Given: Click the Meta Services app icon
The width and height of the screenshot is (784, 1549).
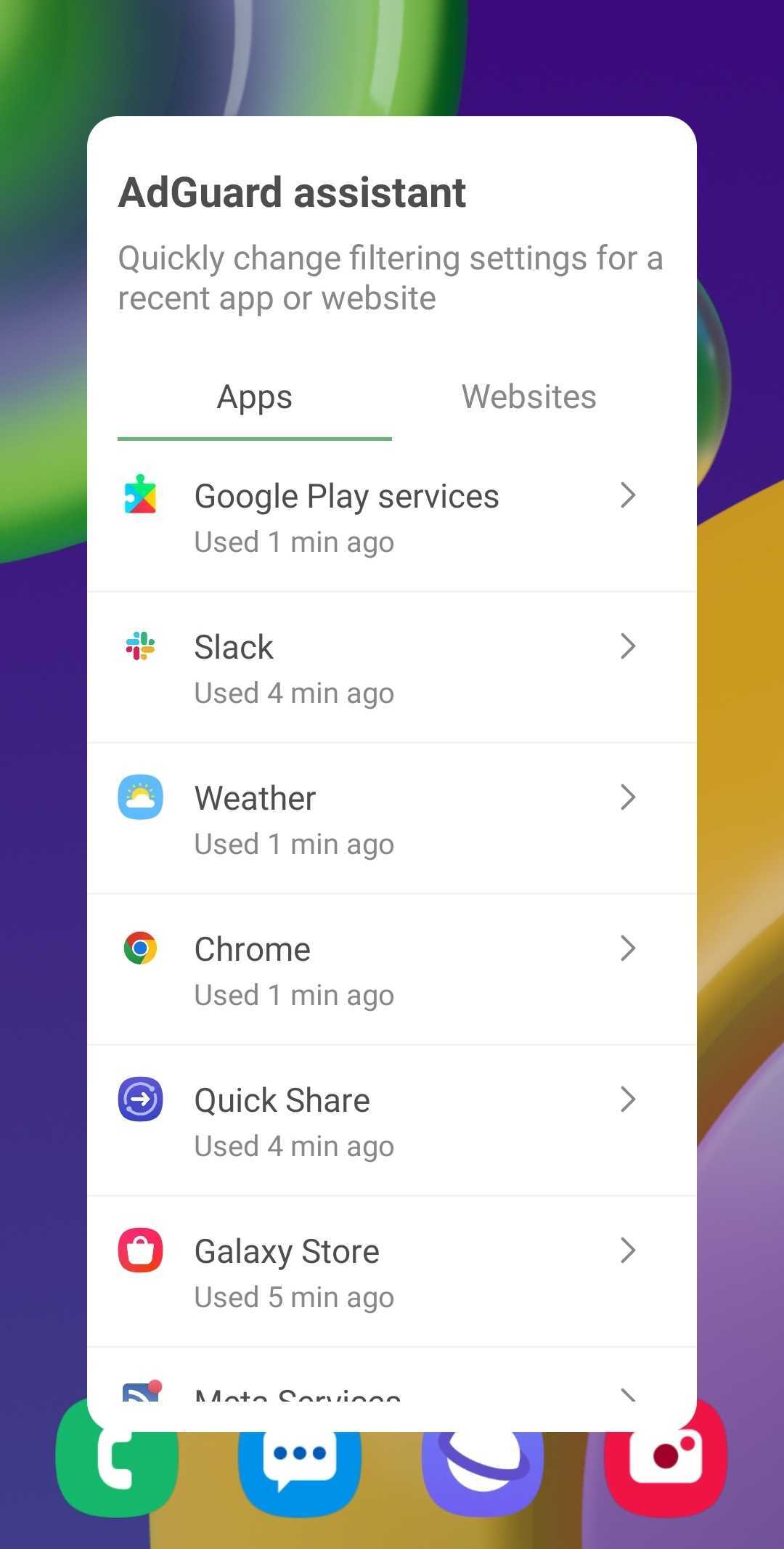Looking at the screenshot, I should (141, 1392).
